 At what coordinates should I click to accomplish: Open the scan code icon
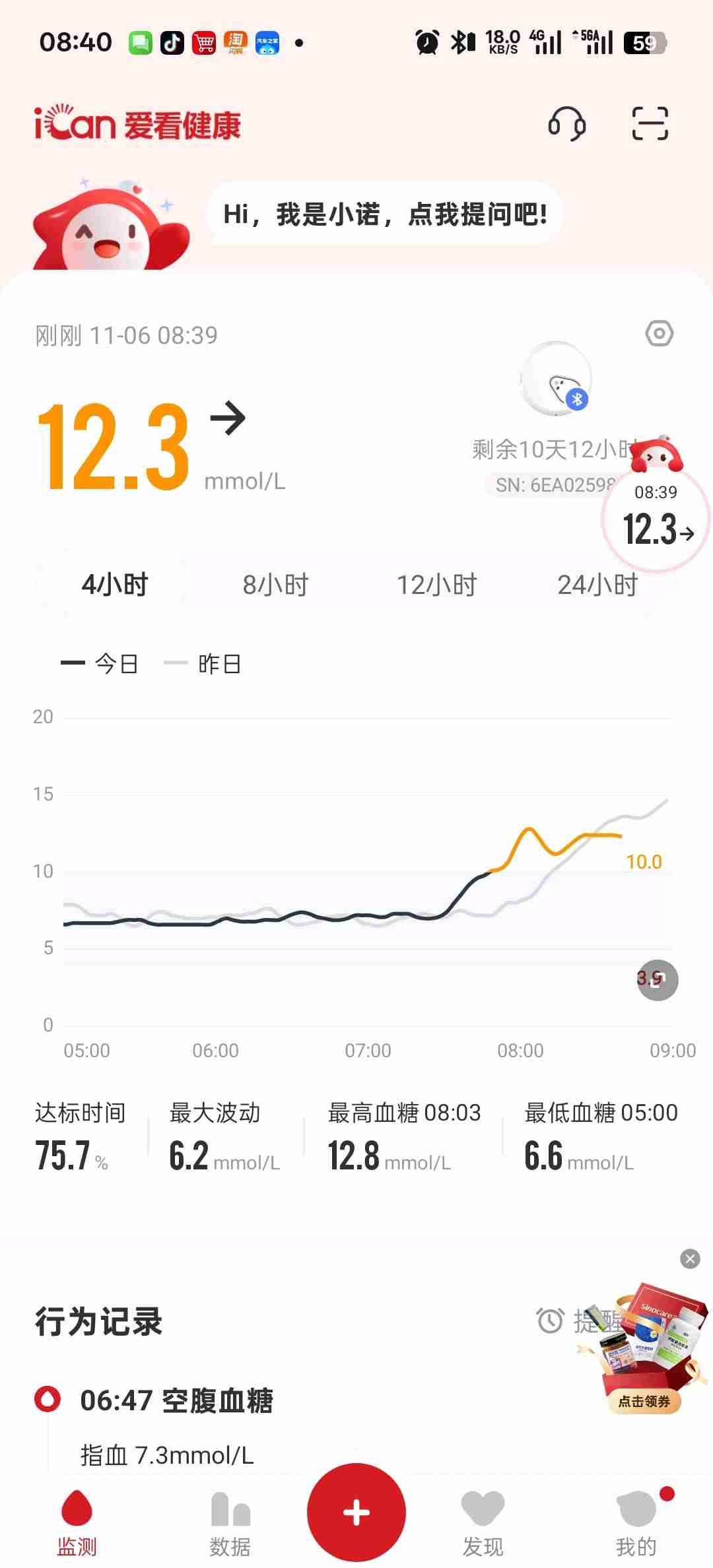pos(650,124)
